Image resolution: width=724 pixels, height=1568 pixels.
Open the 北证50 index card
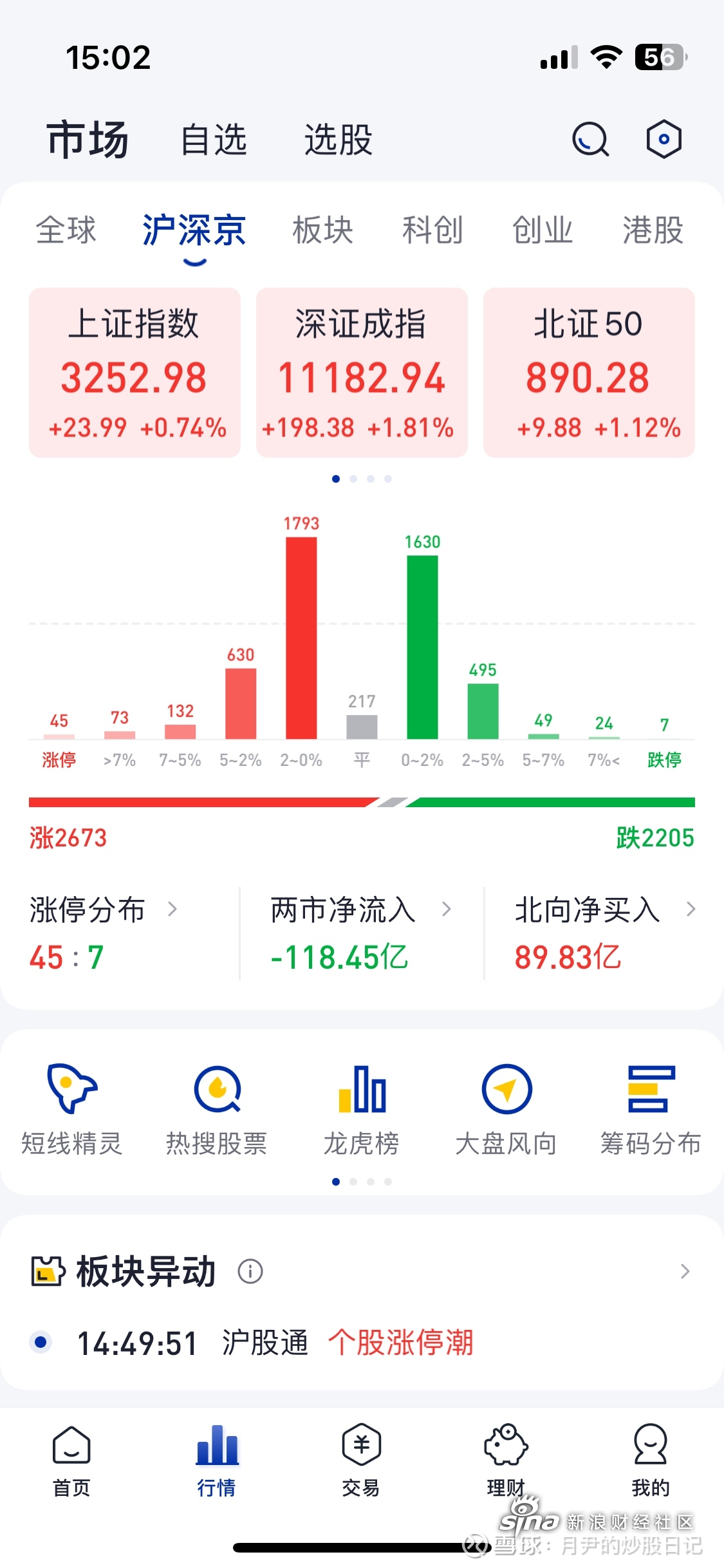(589, 373)
